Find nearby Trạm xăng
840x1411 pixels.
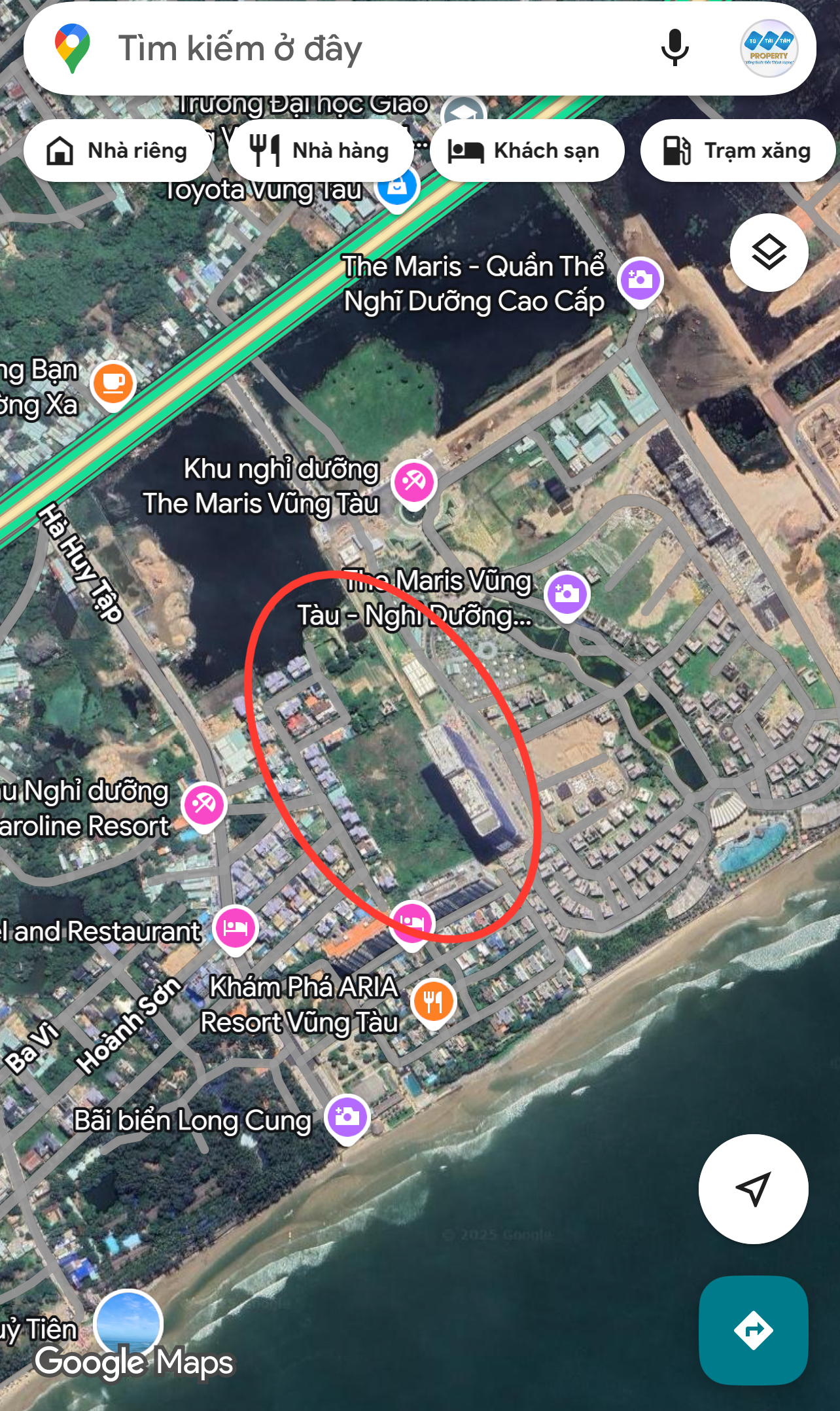(738, 151)
